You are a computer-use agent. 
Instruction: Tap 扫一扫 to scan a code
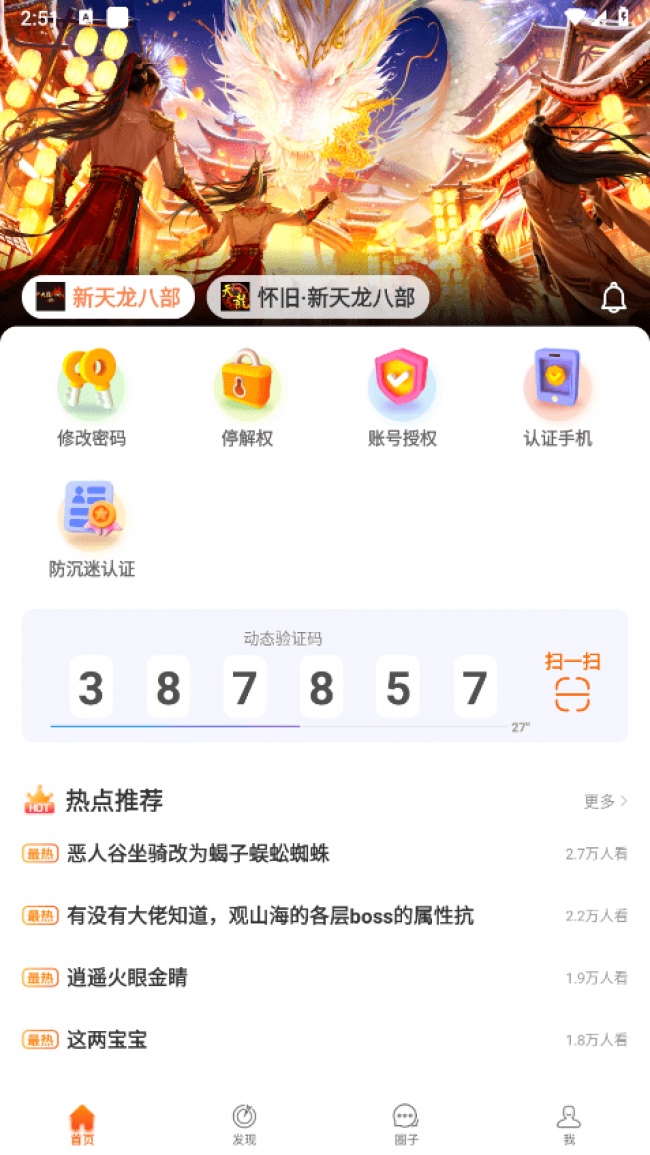click(572, 682)
